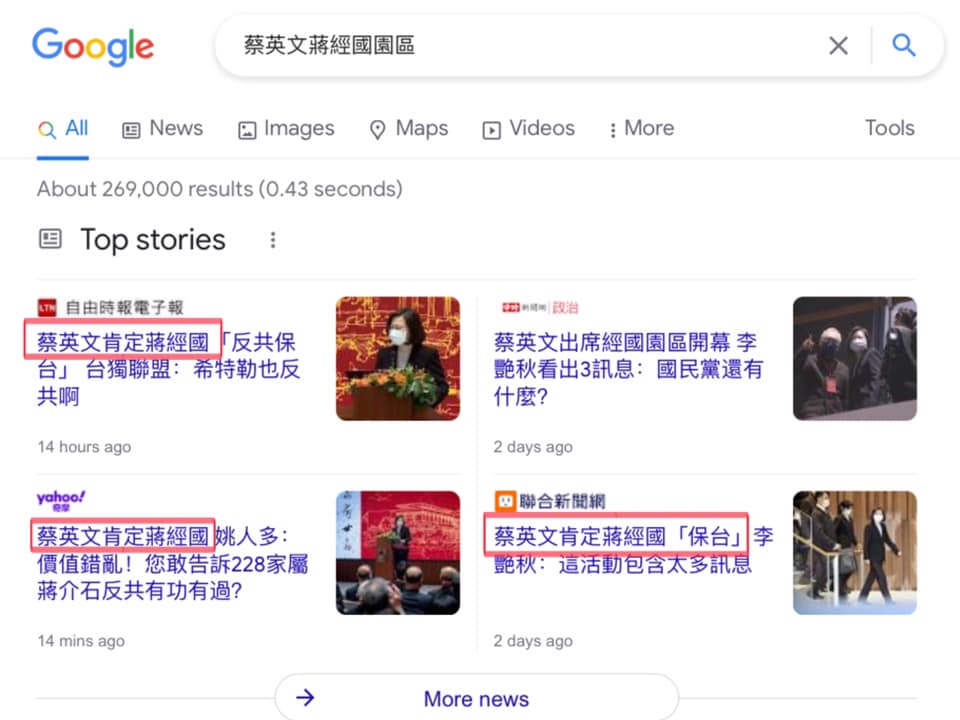The width and height of the screenshot is (960, 720).
Task: Open the Top stories overflow menu
Action: 273,240
